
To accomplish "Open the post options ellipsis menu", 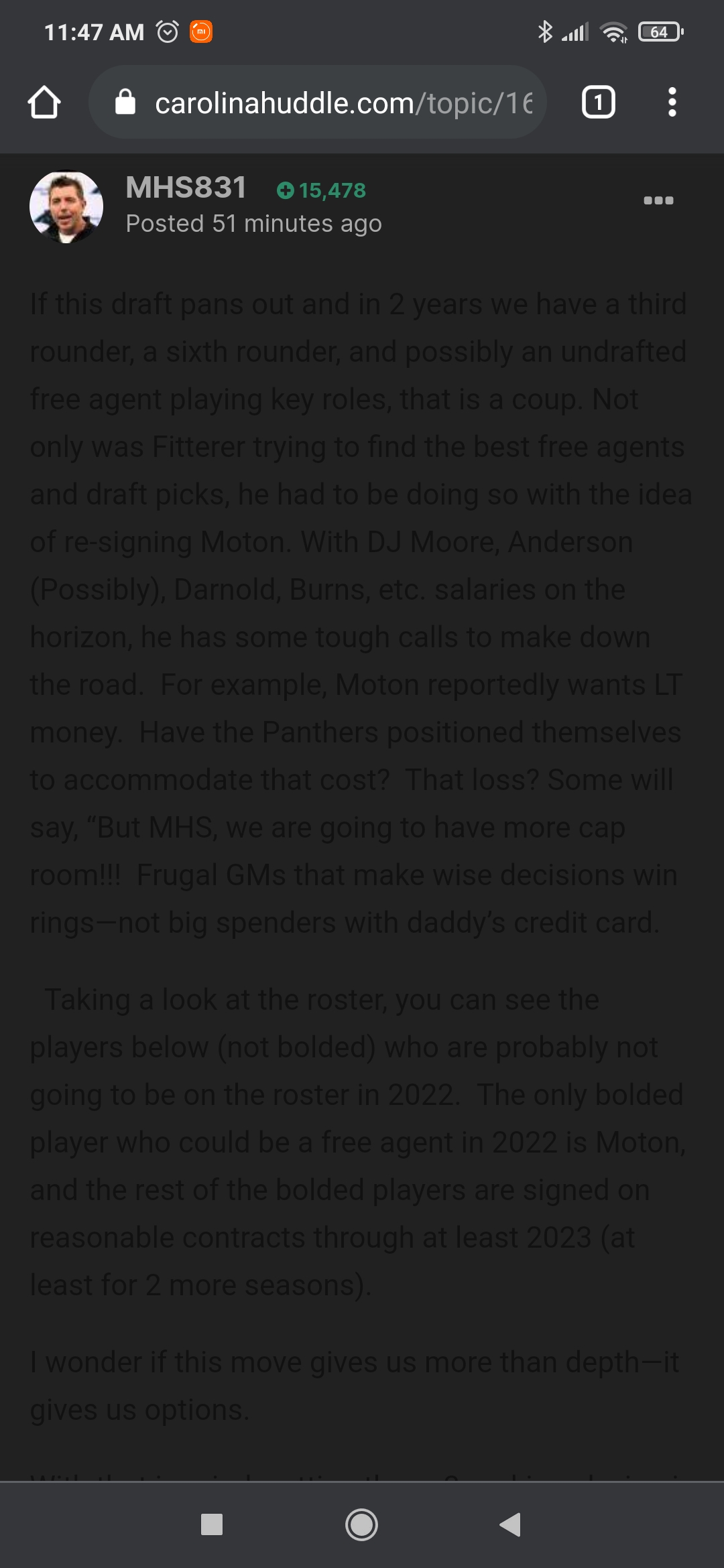I will click(x=658, y=200).
